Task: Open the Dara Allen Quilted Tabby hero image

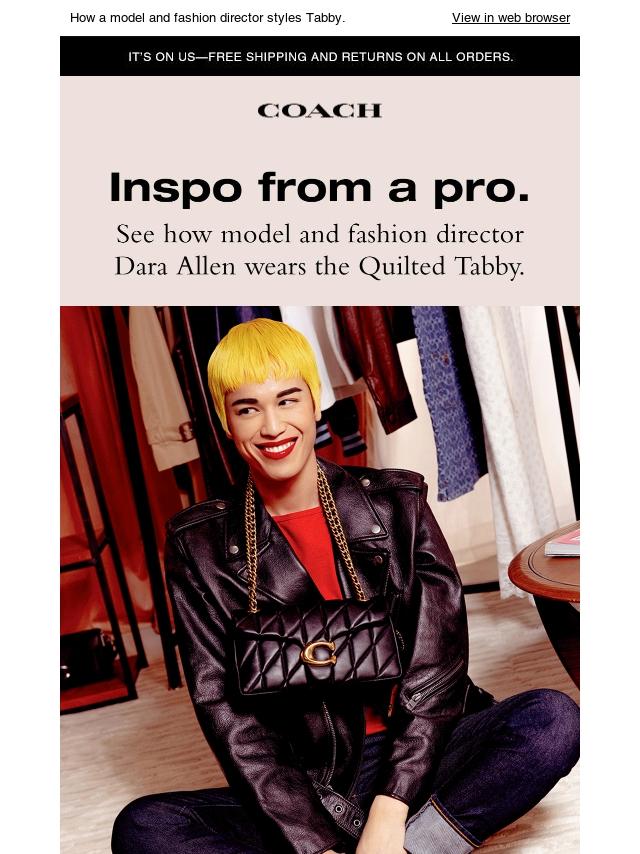Action: 320,578
